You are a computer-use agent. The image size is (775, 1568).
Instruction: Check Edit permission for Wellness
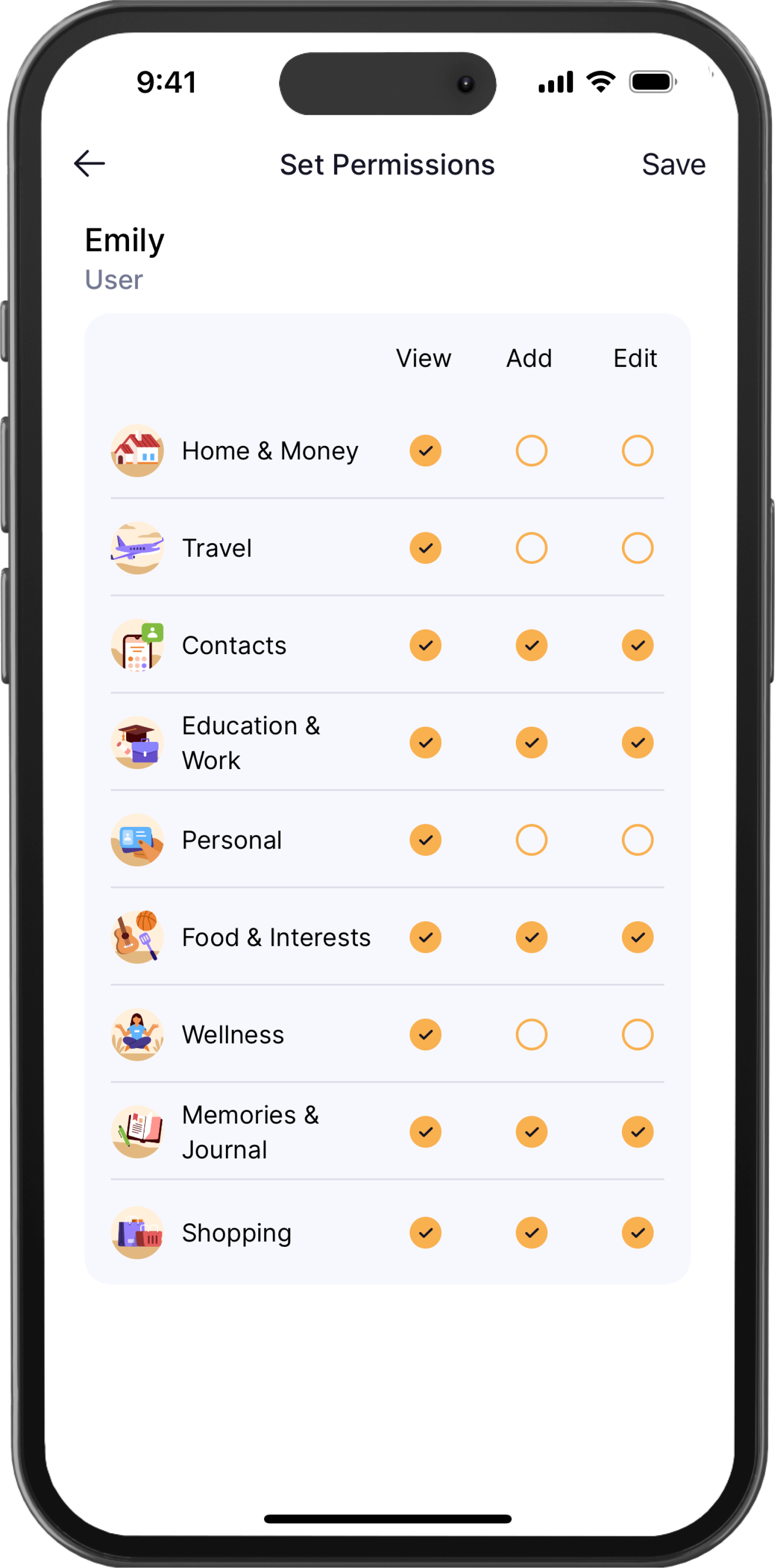click(637, 1035)
